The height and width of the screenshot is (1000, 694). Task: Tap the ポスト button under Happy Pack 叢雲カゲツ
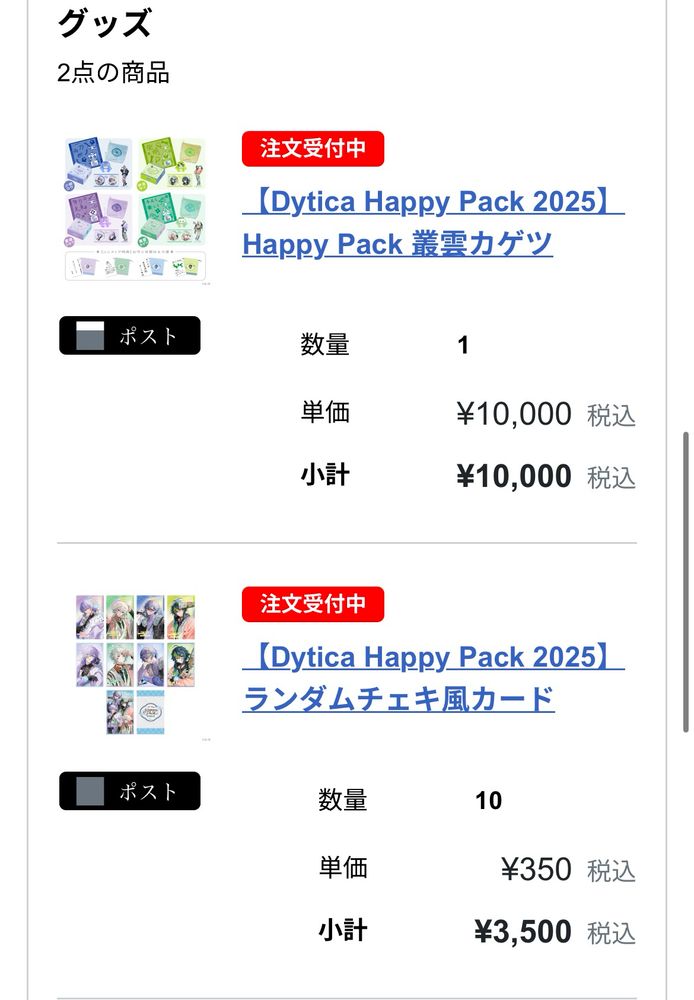[129, 335]
